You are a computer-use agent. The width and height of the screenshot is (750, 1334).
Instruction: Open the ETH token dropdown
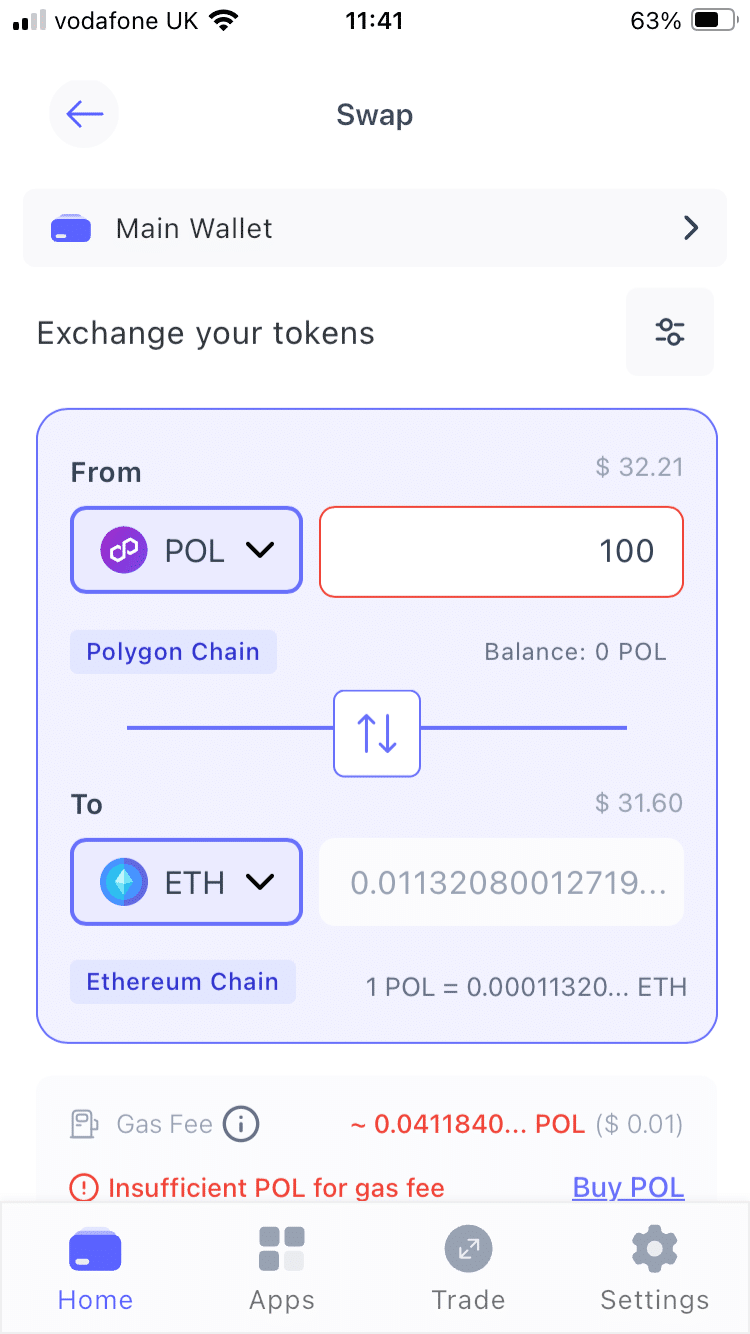(x=262, y=881)
